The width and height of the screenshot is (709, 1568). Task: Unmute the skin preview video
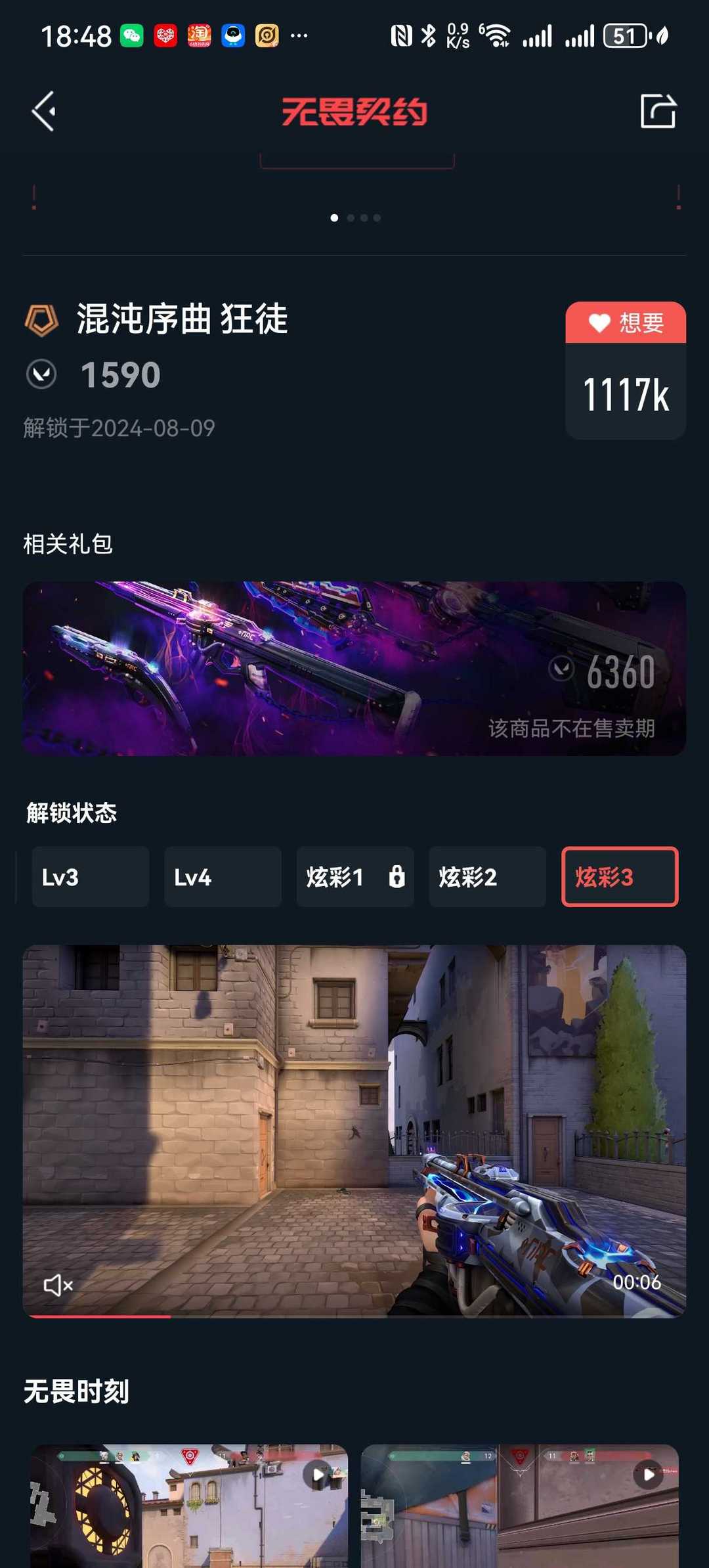(58, 1285)
